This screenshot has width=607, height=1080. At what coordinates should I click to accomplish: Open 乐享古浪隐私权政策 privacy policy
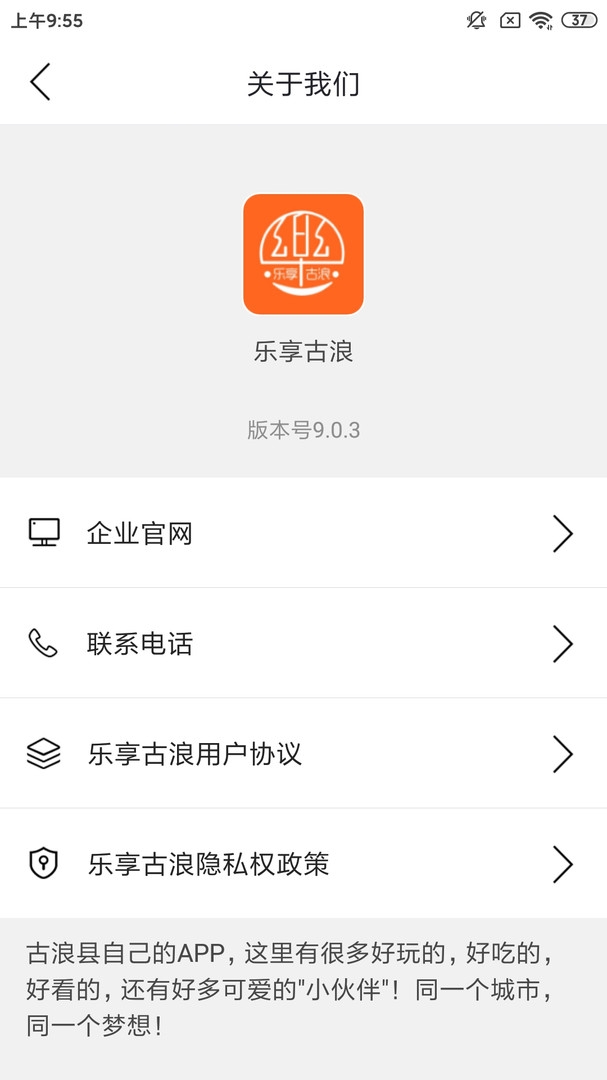(x=303, y=863)
